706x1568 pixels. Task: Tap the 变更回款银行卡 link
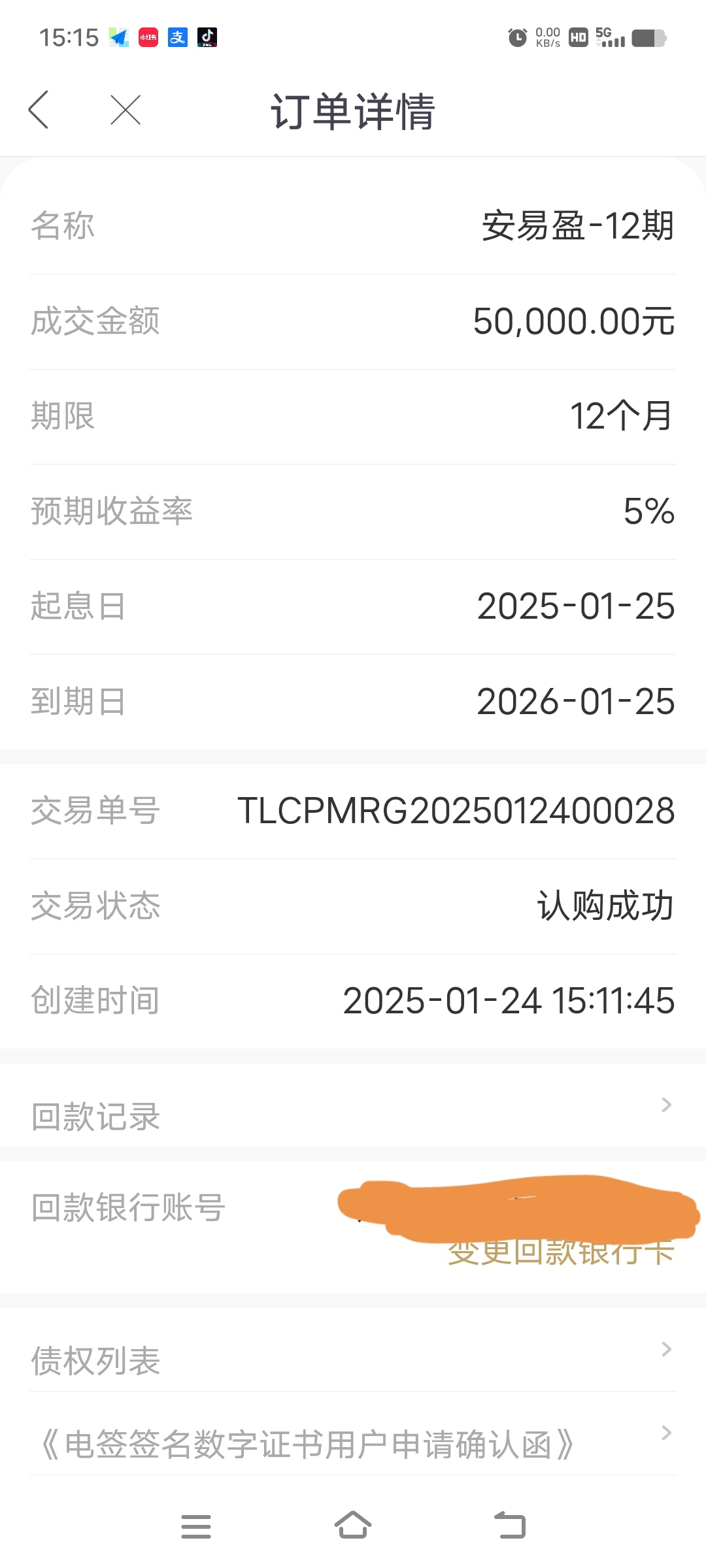561,1252
